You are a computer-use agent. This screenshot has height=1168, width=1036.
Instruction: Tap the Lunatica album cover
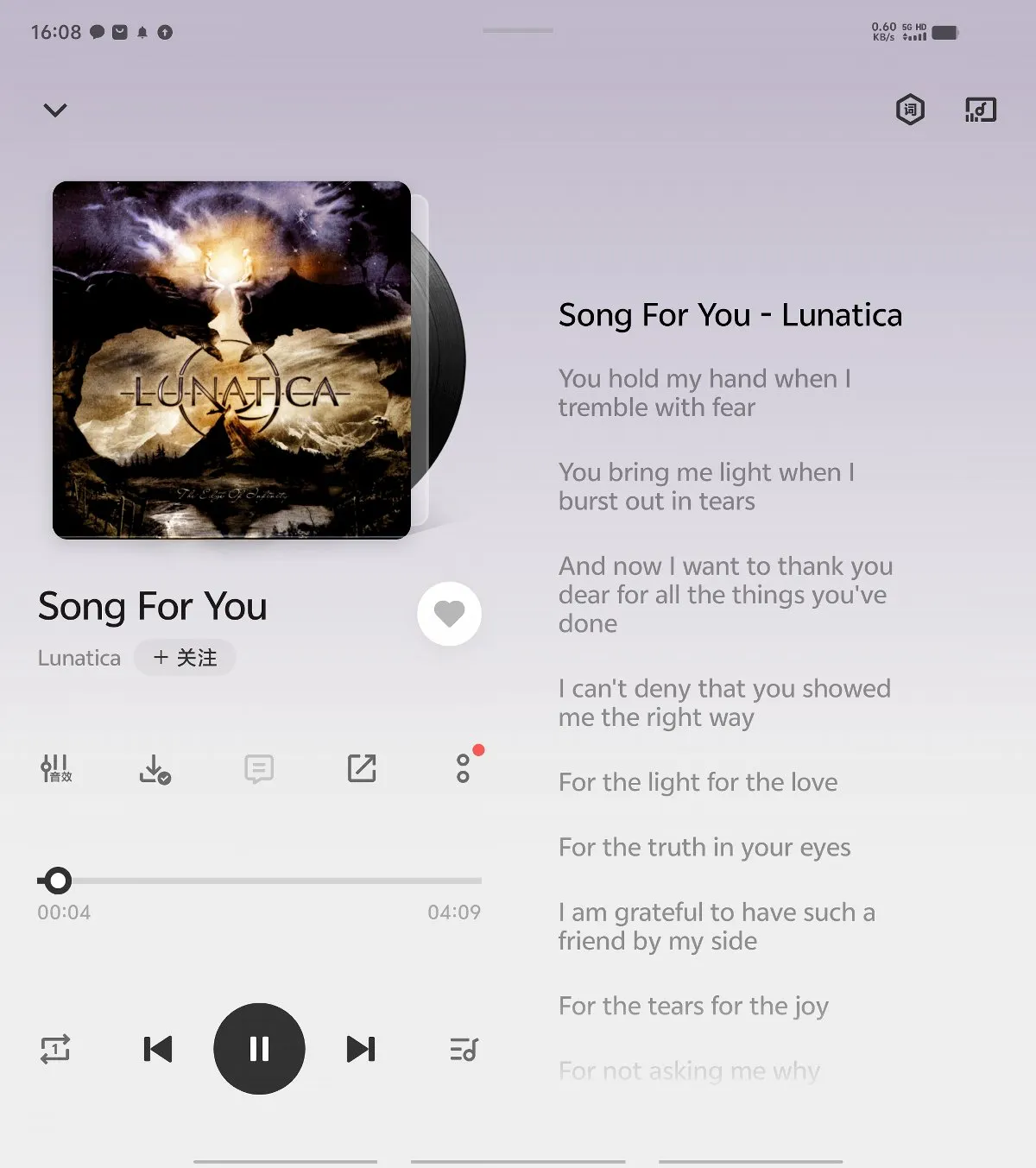231,360
